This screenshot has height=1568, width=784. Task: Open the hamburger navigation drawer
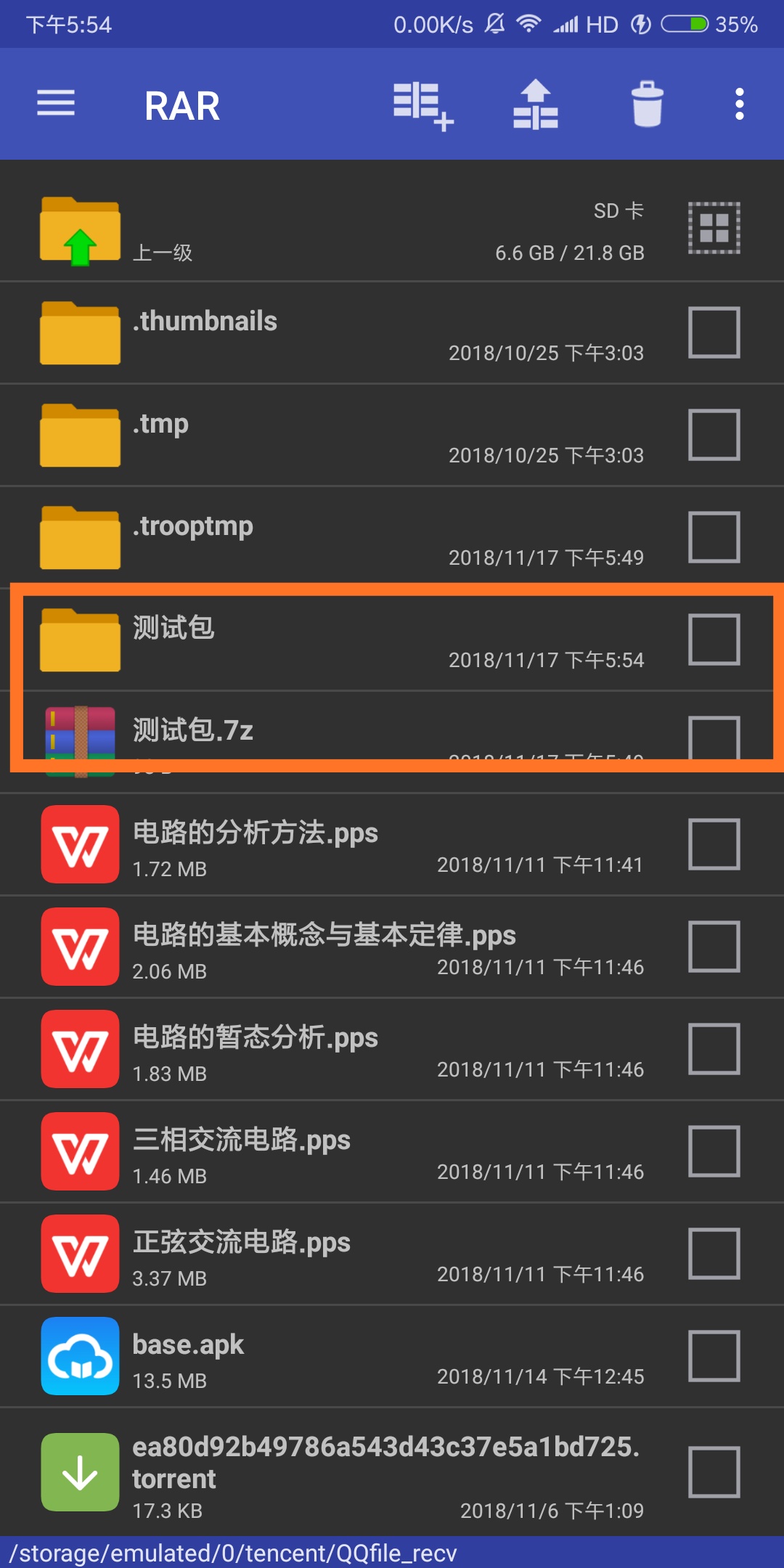[x=56, y=104]
